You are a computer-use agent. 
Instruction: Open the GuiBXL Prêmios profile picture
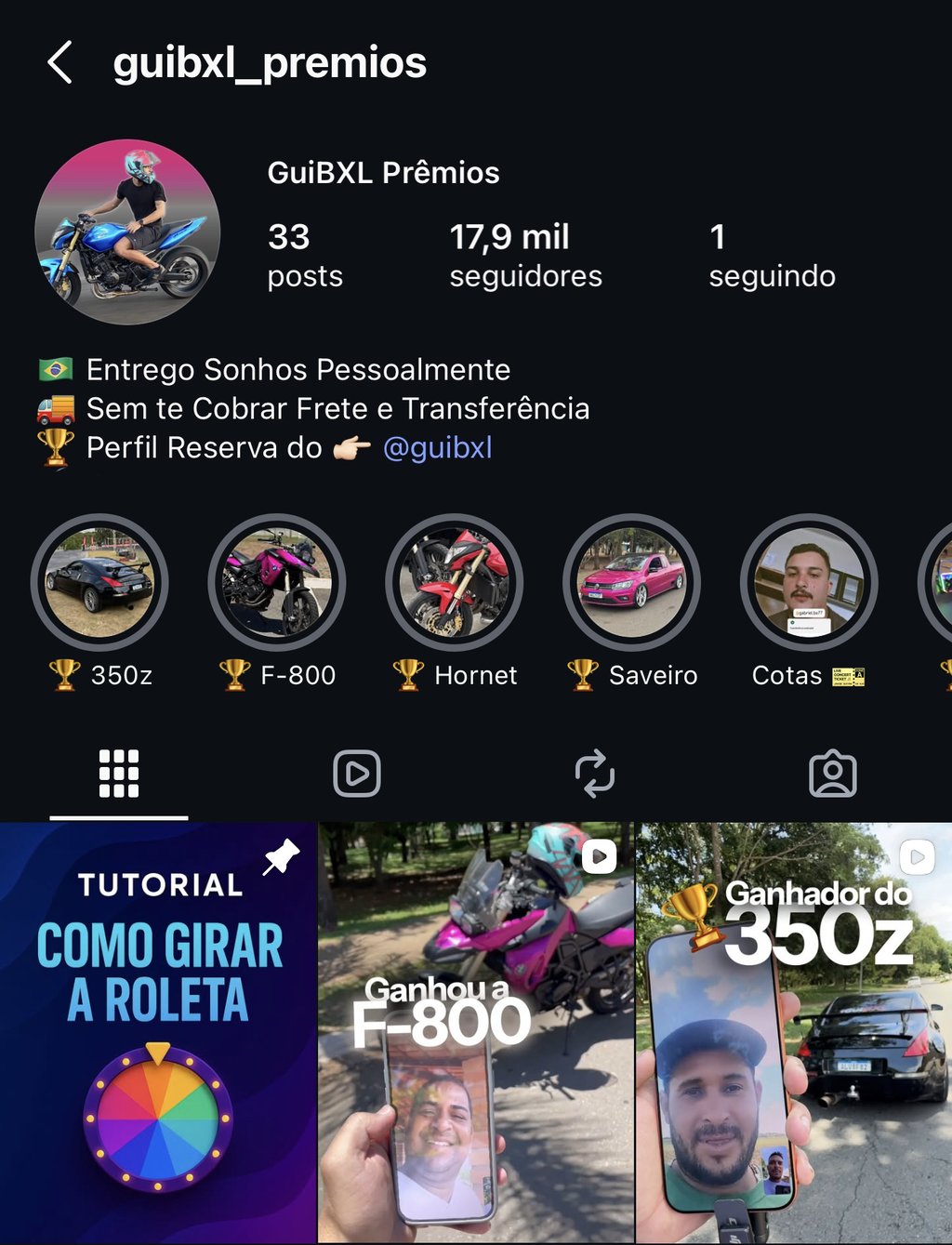127,232
